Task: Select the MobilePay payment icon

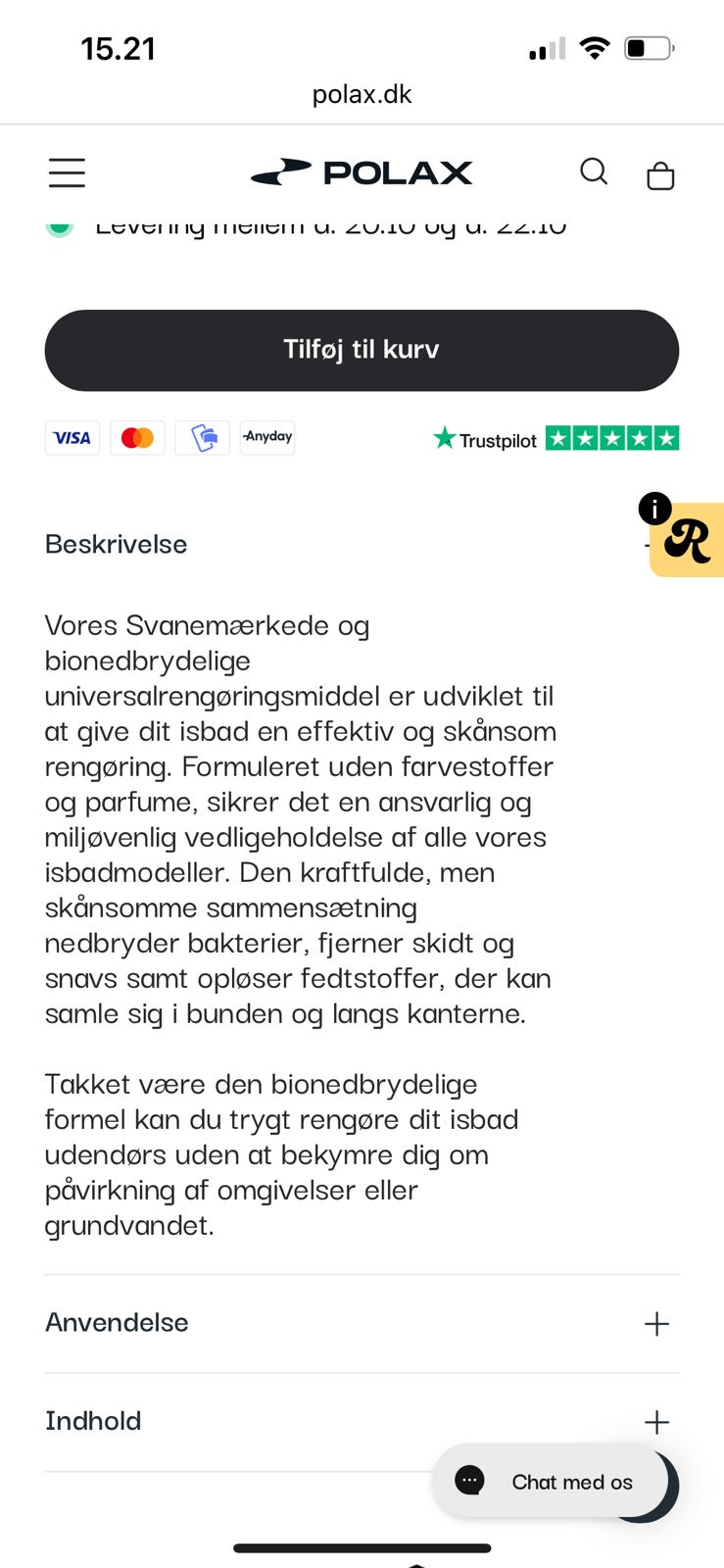Action: (x=202, y=437)
